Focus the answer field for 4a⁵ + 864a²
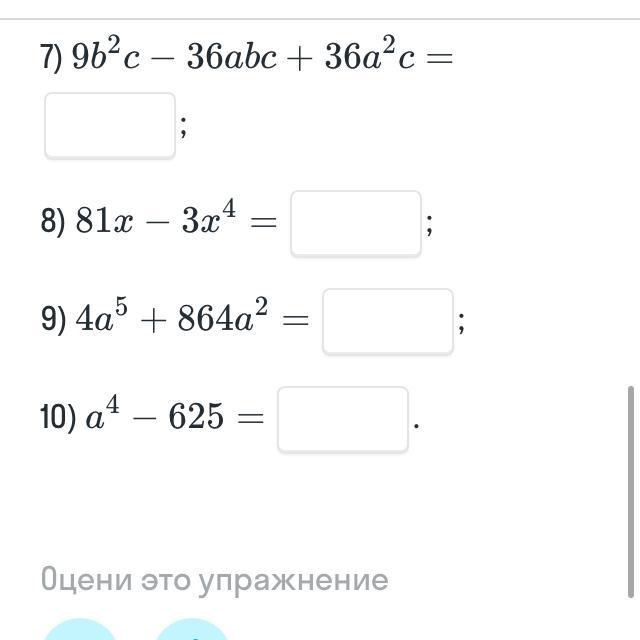The width and height of the screenshot is (640, 640). coord(387,321)
